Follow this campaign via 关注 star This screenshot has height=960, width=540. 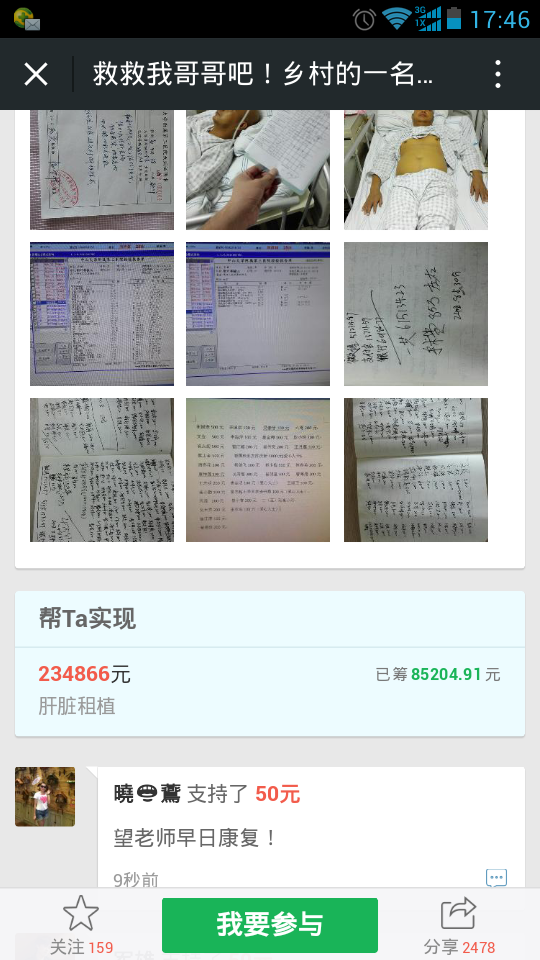click(81, 924)
